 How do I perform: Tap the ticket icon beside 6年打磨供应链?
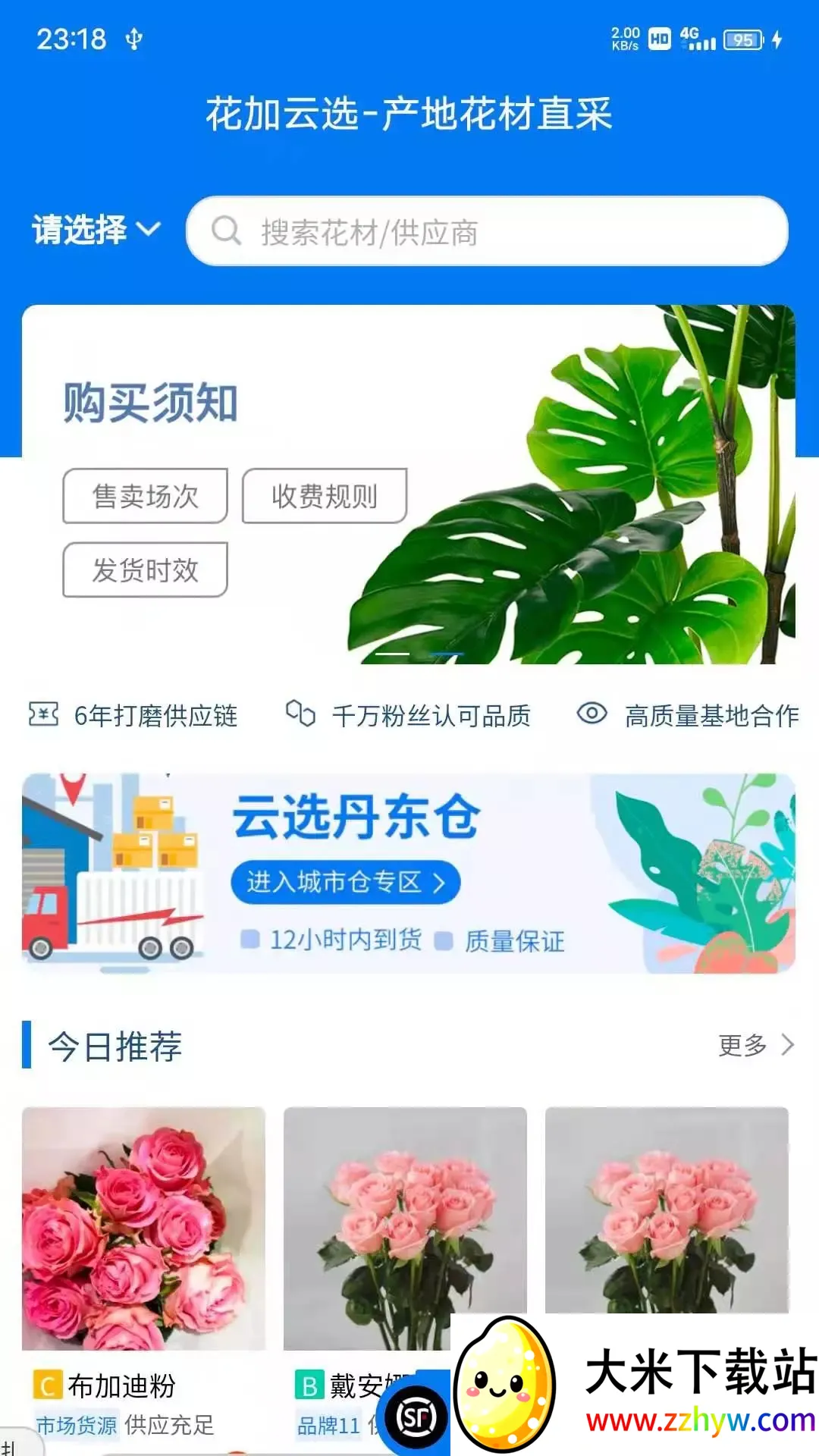tap(43, 714)
